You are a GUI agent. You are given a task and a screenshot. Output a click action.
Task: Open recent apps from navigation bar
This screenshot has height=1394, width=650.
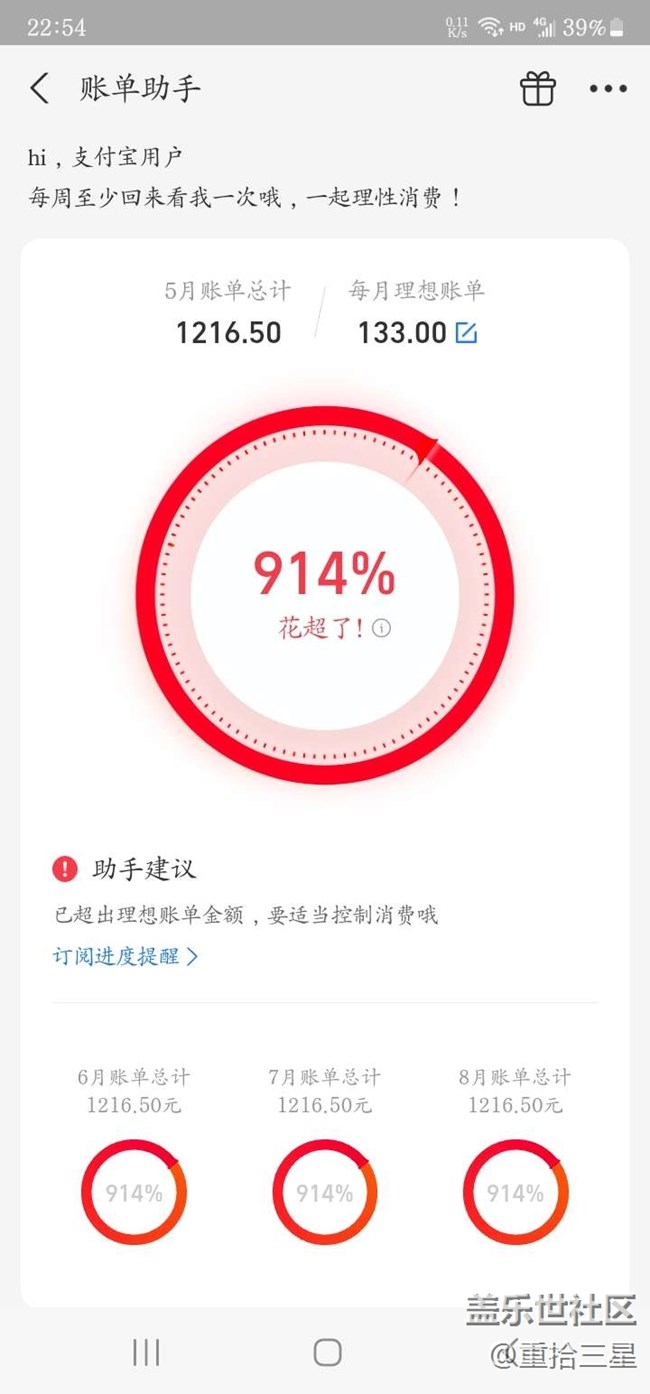[146, 1352]
